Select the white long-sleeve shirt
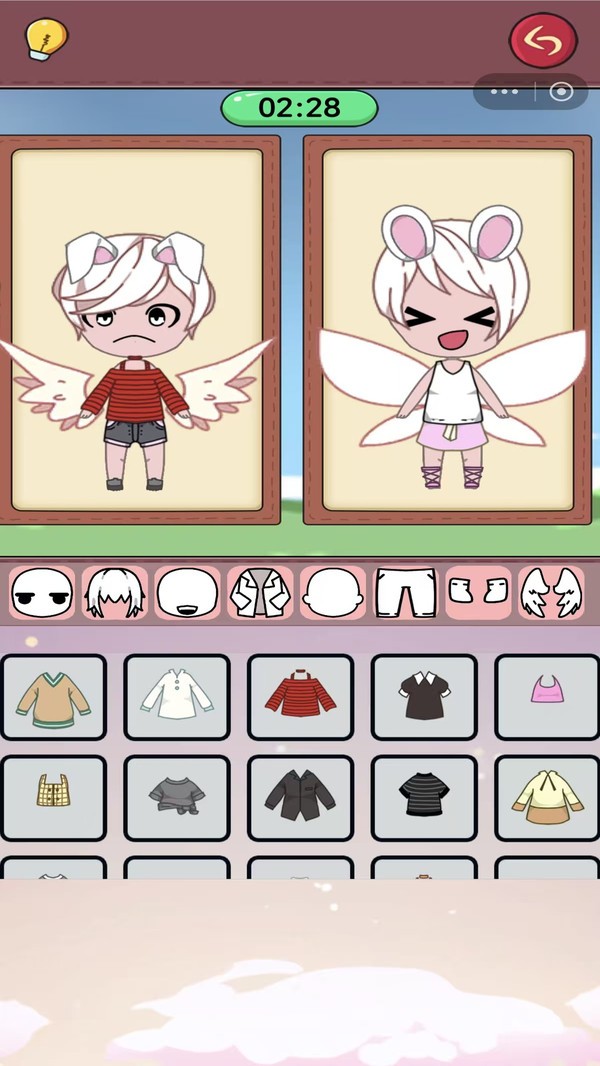The width and height of the screenshot is (600, 1066). pos(177,698)
